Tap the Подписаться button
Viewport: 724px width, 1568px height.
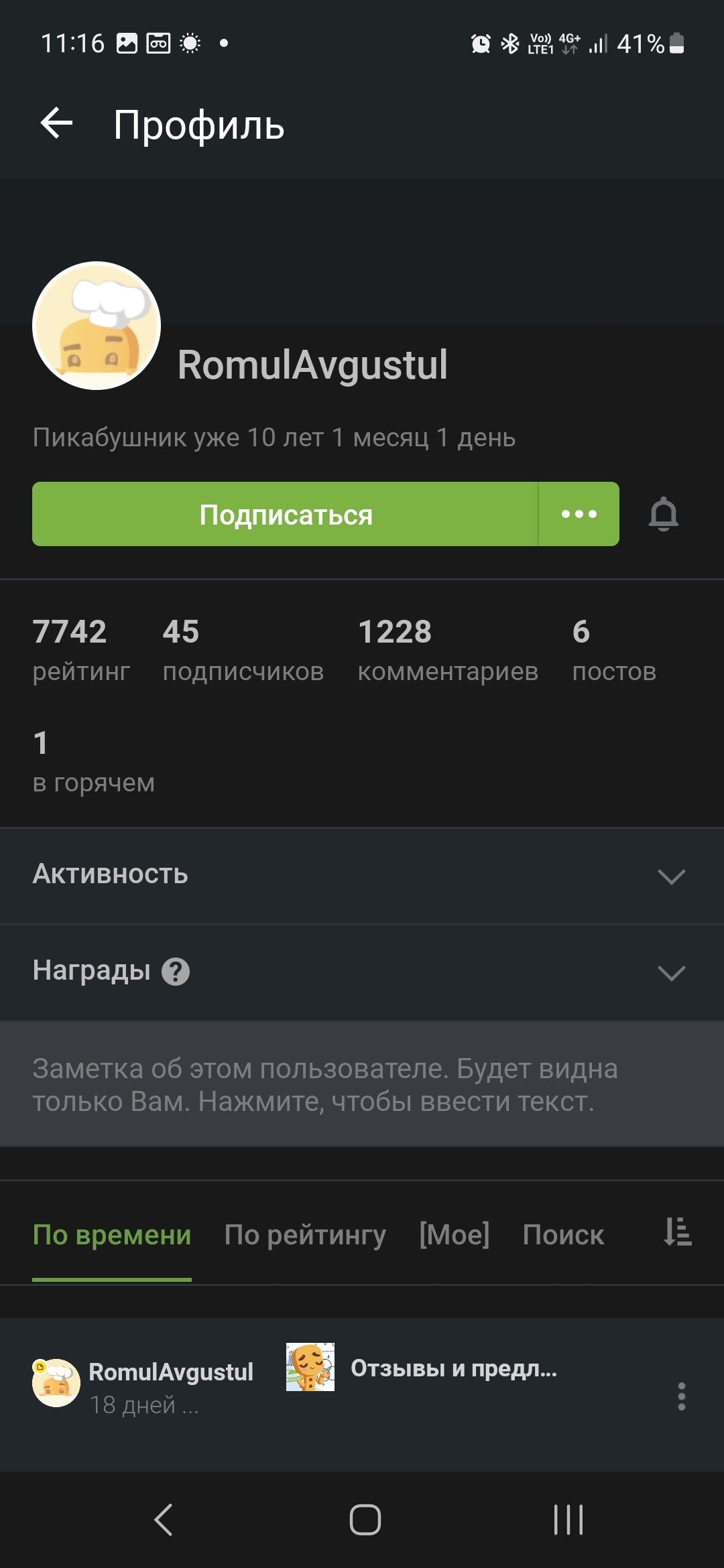pos(286,515)
